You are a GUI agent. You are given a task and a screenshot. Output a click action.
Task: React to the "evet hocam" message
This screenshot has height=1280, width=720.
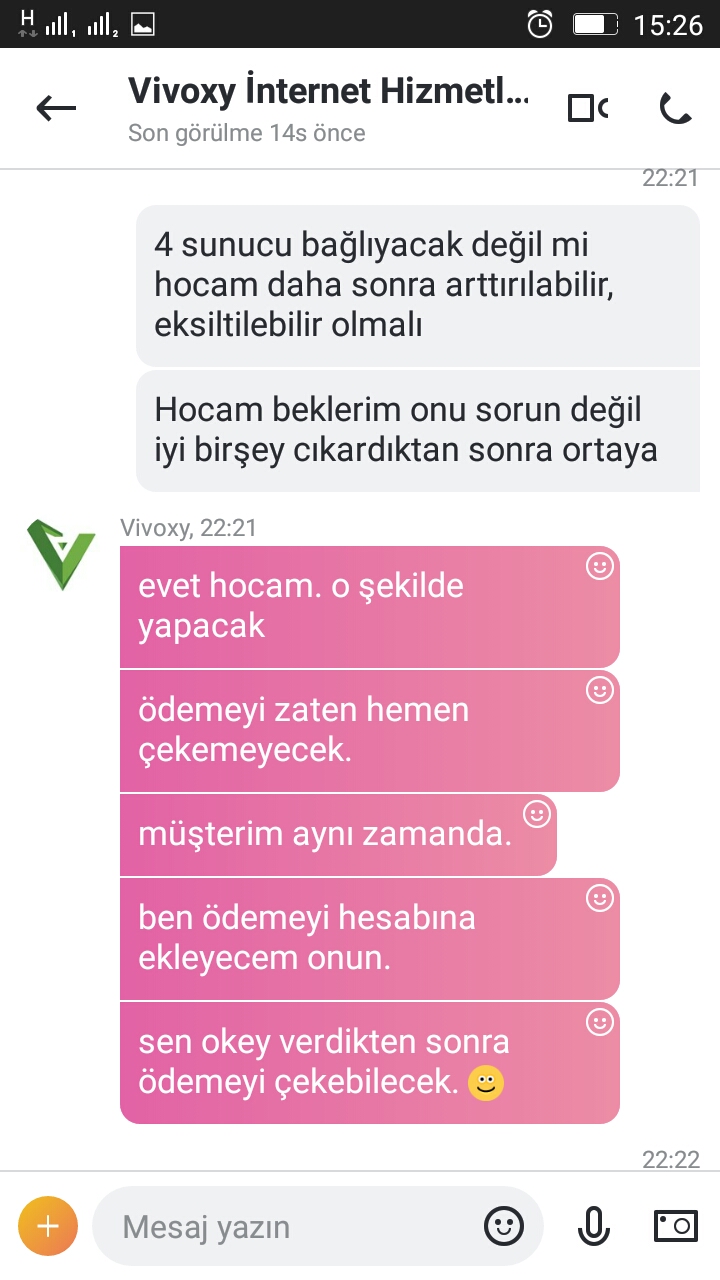(599, 566)
